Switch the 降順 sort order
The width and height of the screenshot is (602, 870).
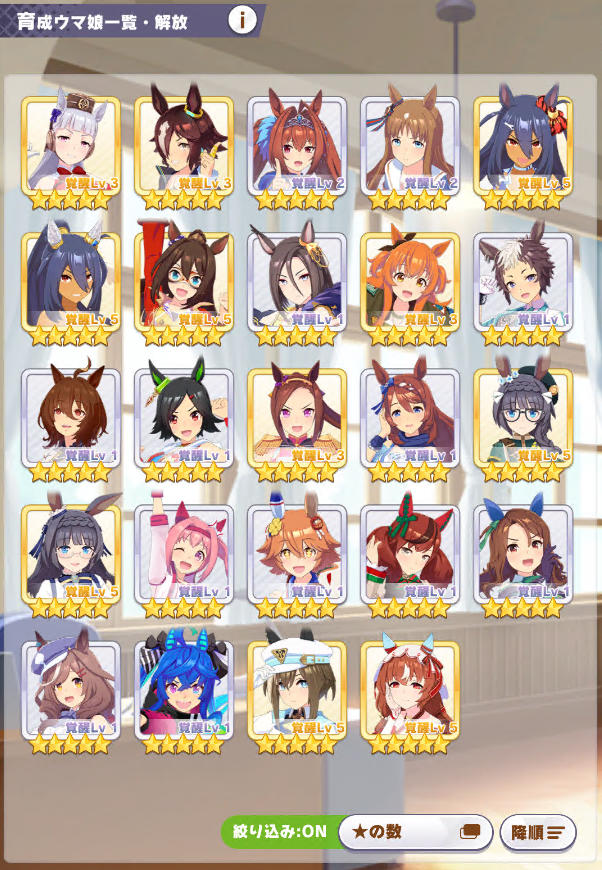pos(538,832)
